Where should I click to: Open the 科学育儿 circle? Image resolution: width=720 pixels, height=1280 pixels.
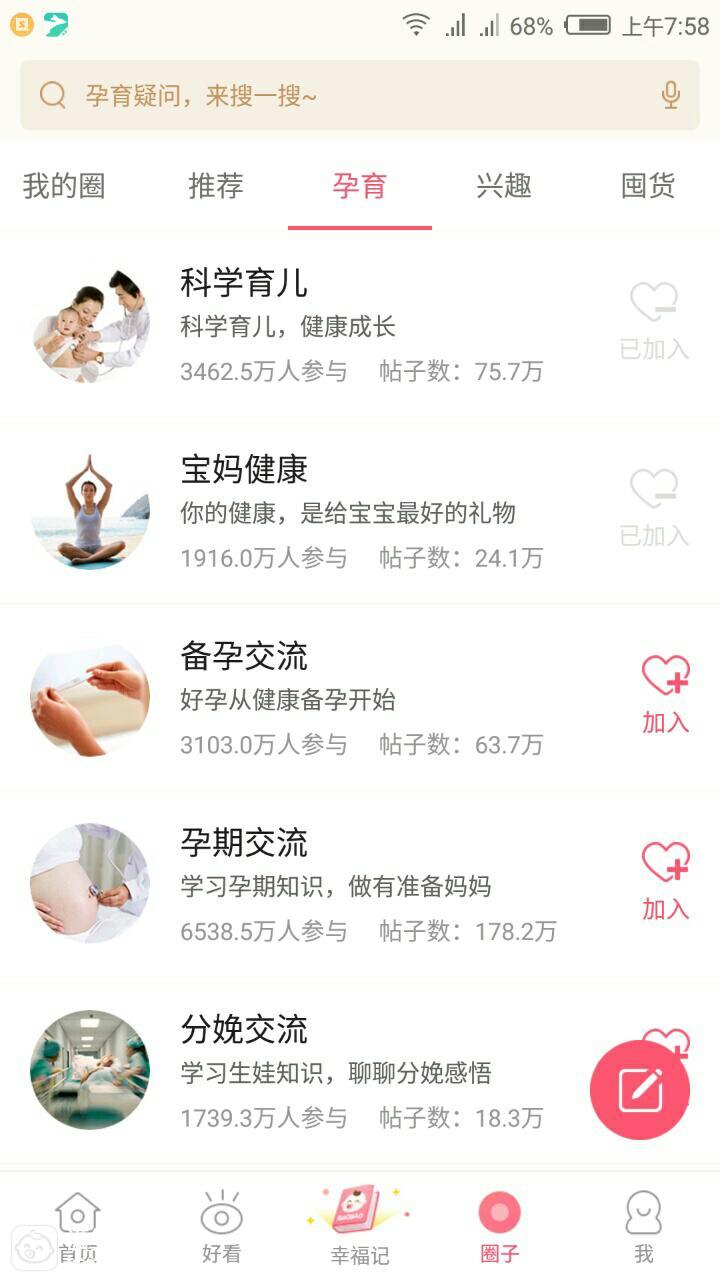300,325
